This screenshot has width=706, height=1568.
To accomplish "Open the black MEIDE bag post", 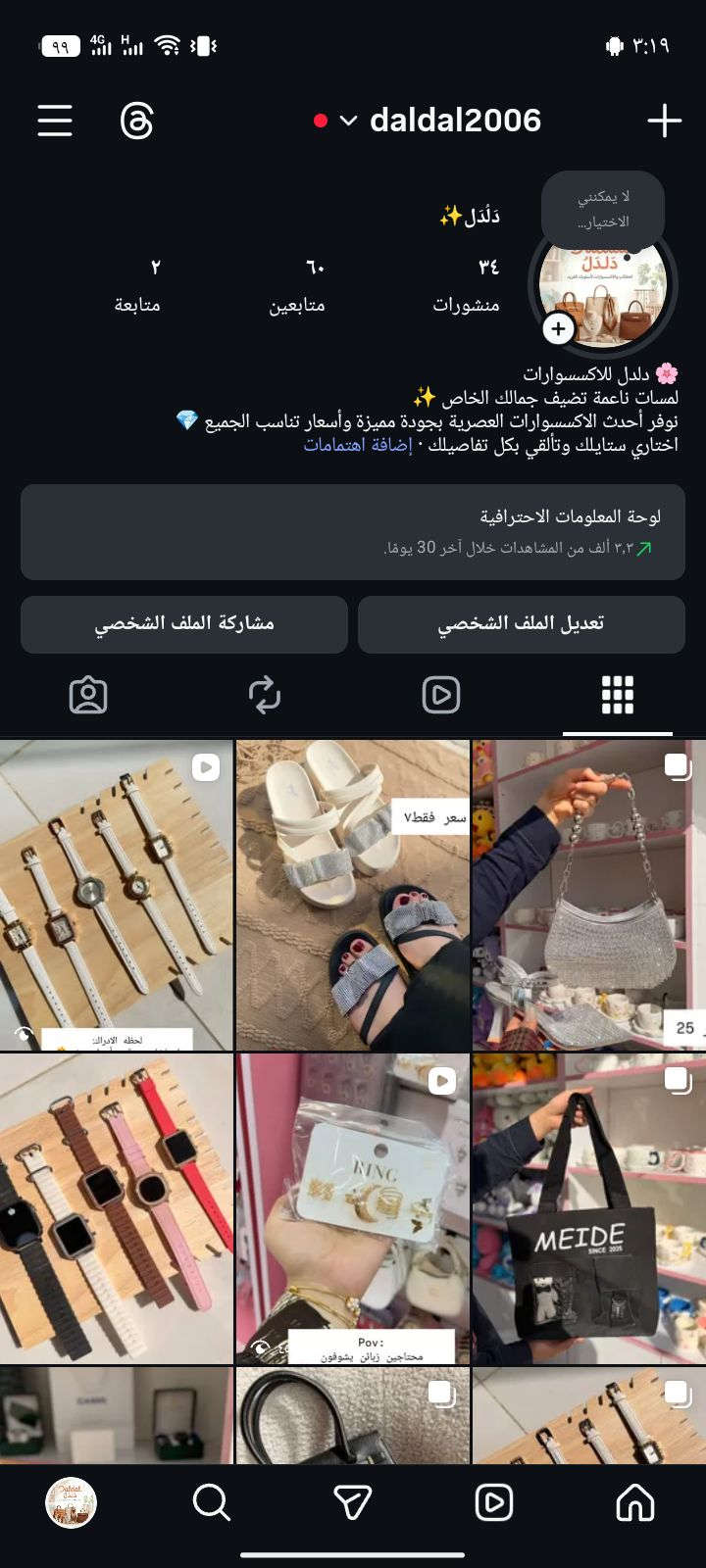I will coord(588,1208).
